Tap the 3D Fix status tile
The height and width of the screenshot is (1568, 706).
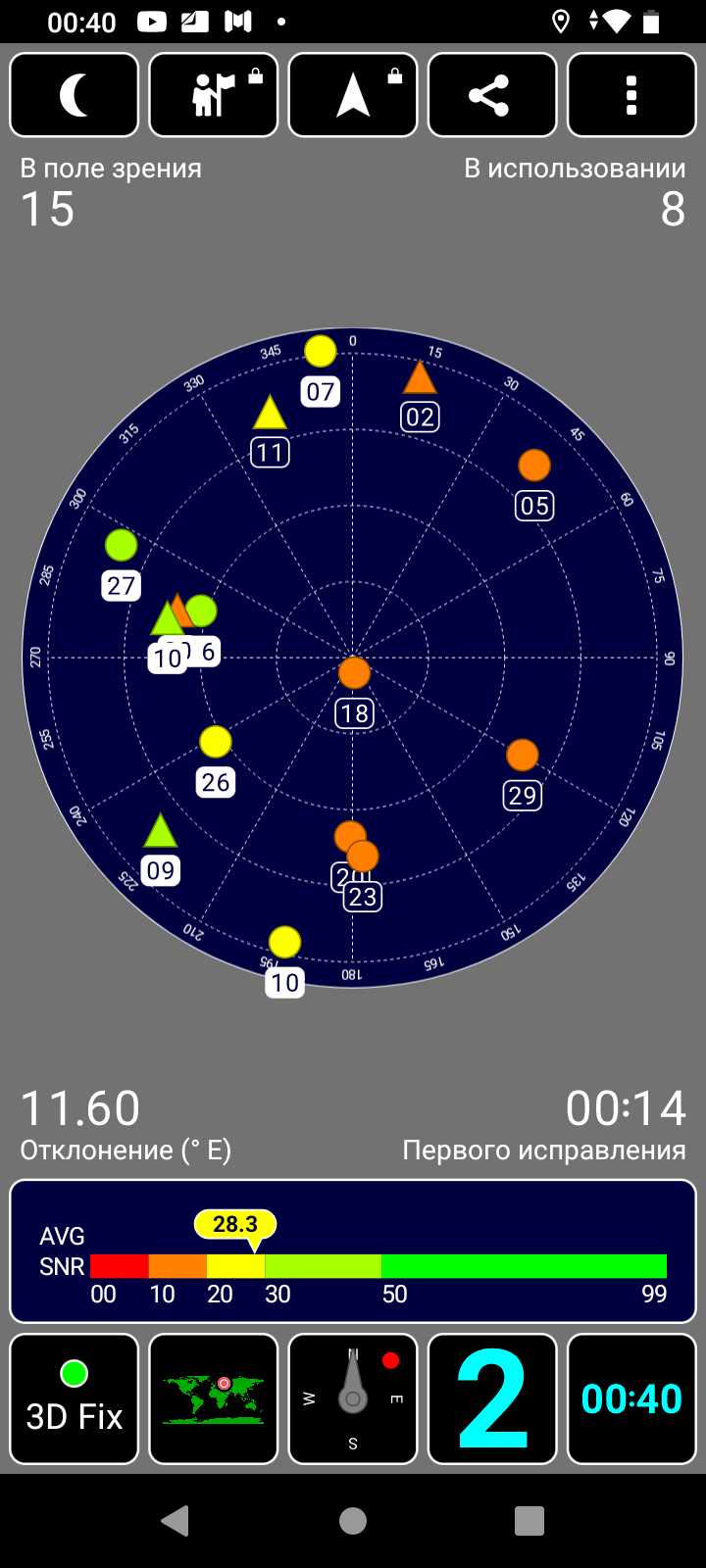[x=75, y=1398]
